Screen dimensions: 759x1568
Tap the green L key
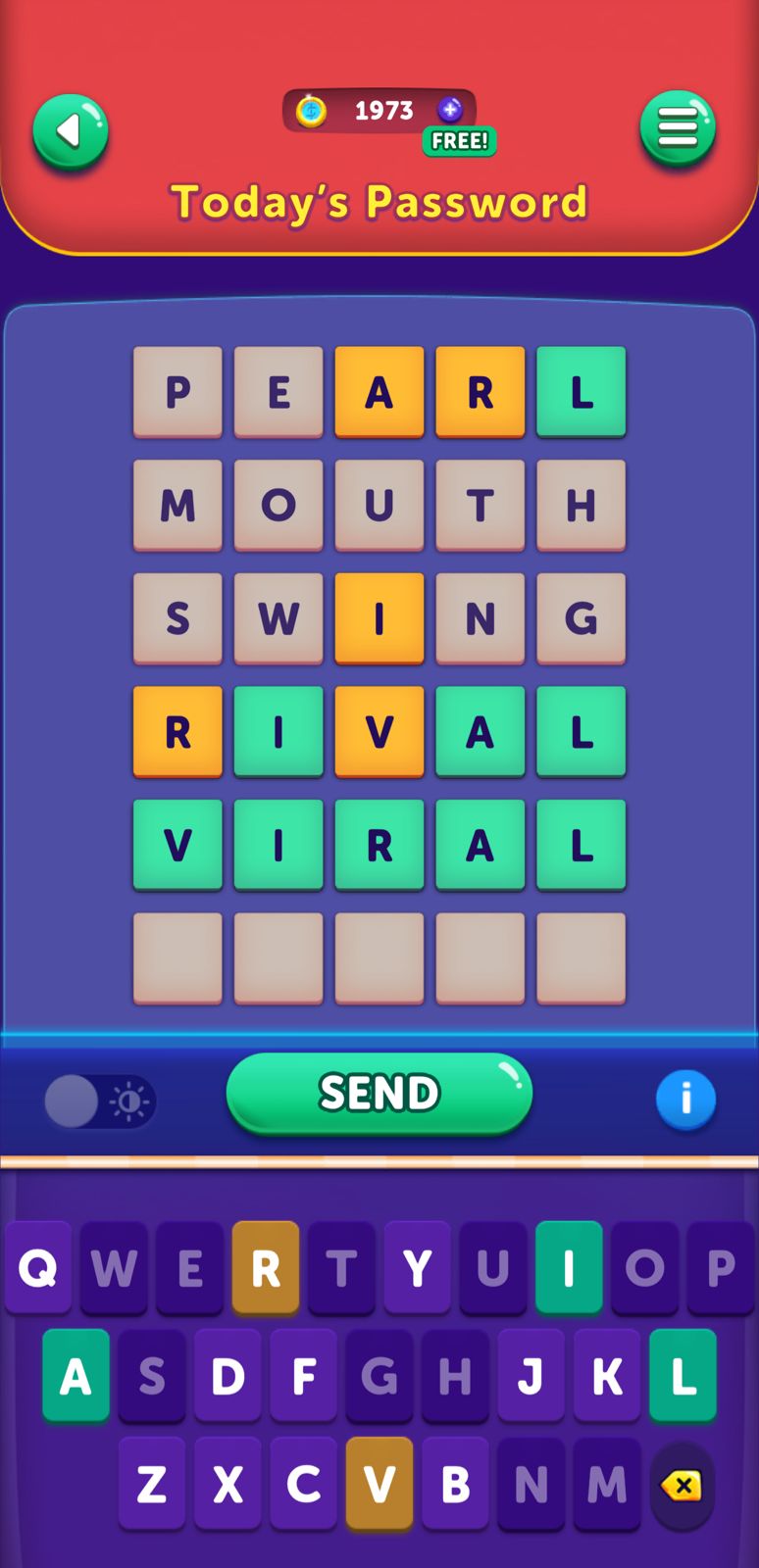683,1376
